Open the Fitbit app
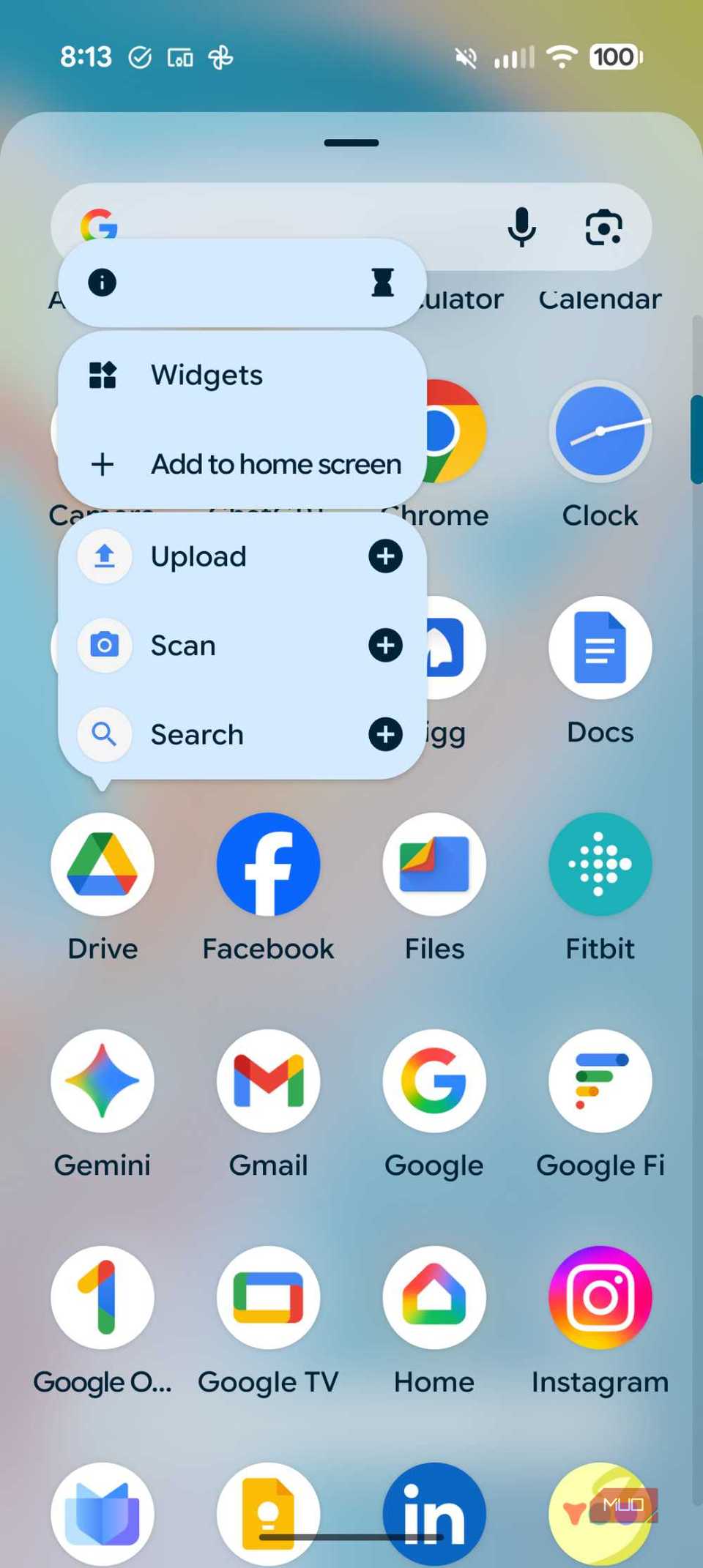This screenshot has width=703, height=1568. pos(600,865)
